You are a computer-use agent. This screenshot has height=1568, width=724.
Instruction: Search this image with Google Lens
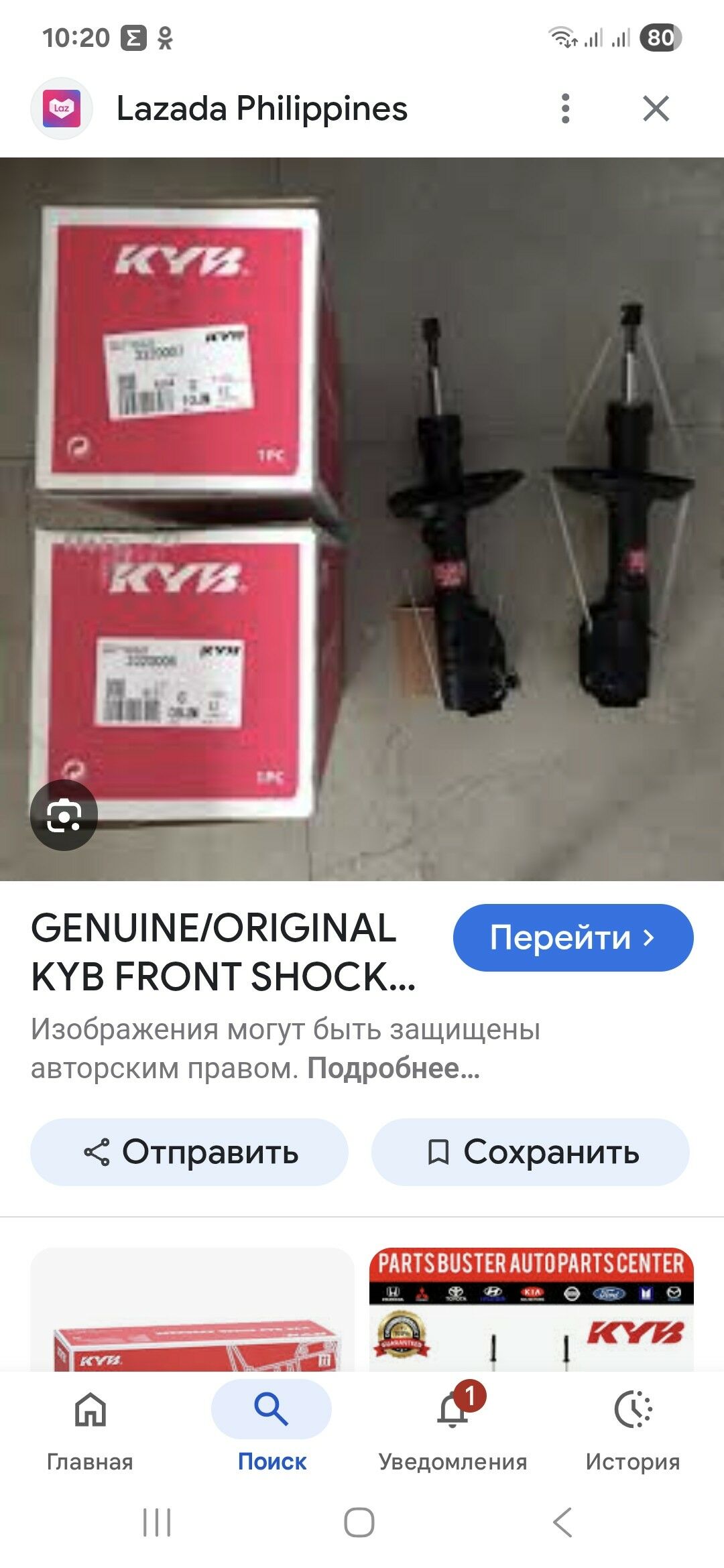(x=64, y=815)
